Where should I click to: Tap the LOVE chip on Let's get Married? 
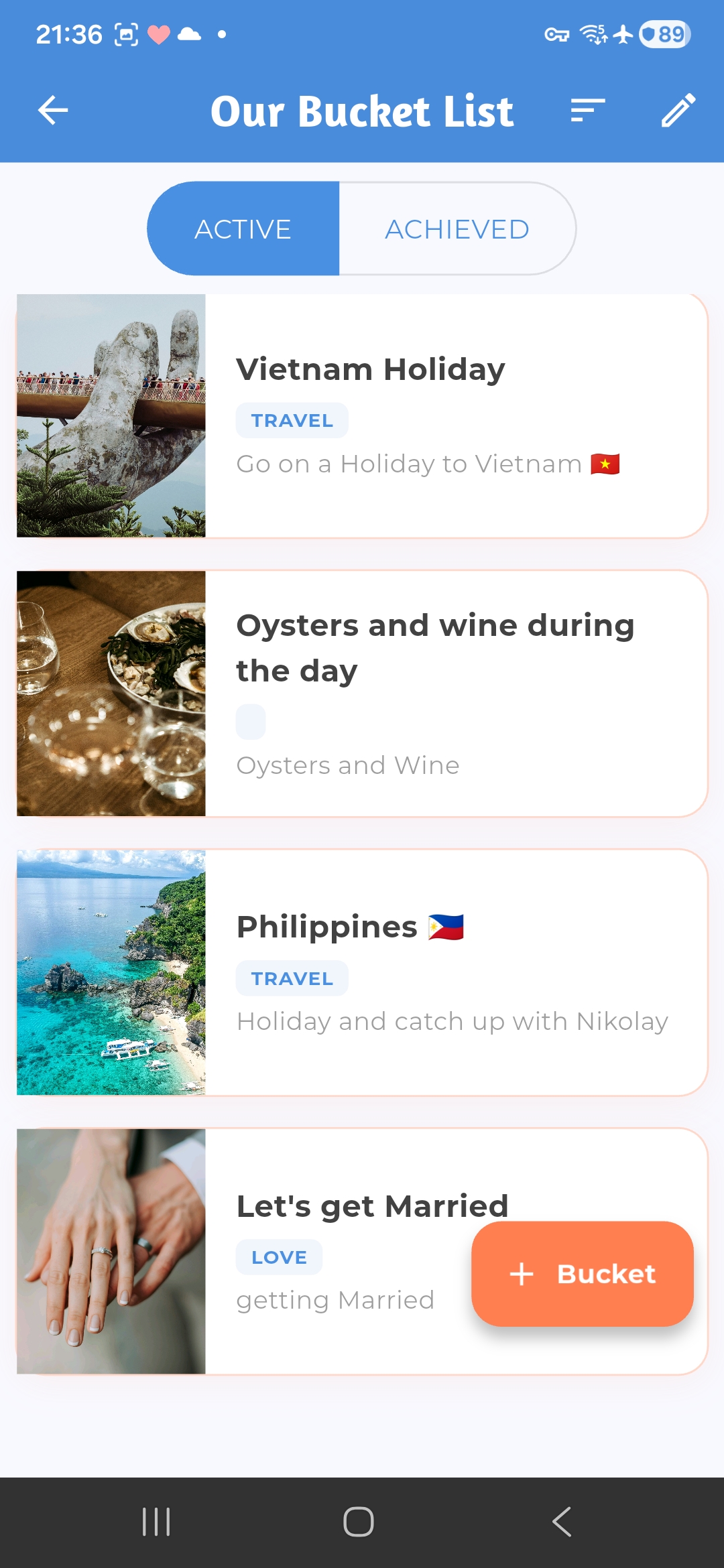click(x=279, y=1256)
